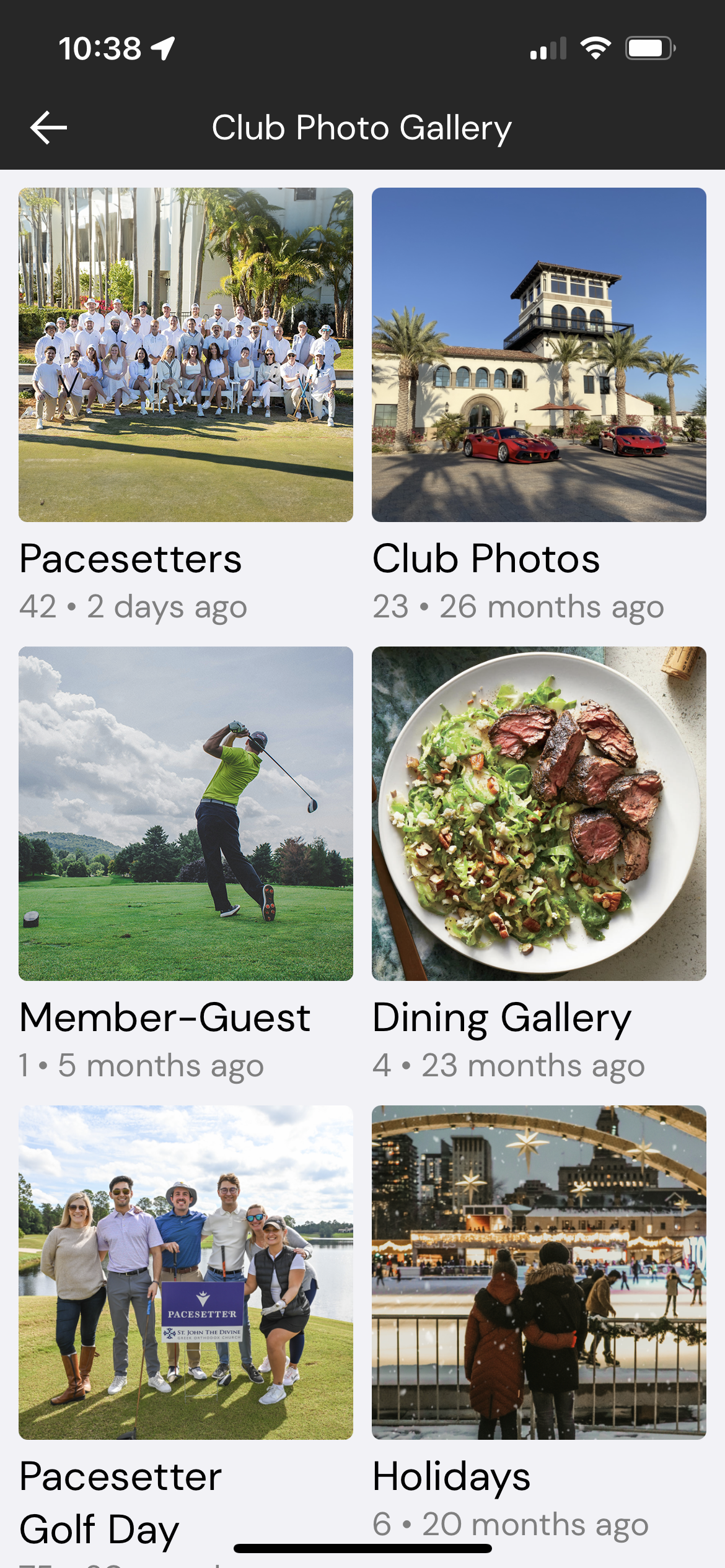Go back from Club Photo Gallery

coord(48,128)
